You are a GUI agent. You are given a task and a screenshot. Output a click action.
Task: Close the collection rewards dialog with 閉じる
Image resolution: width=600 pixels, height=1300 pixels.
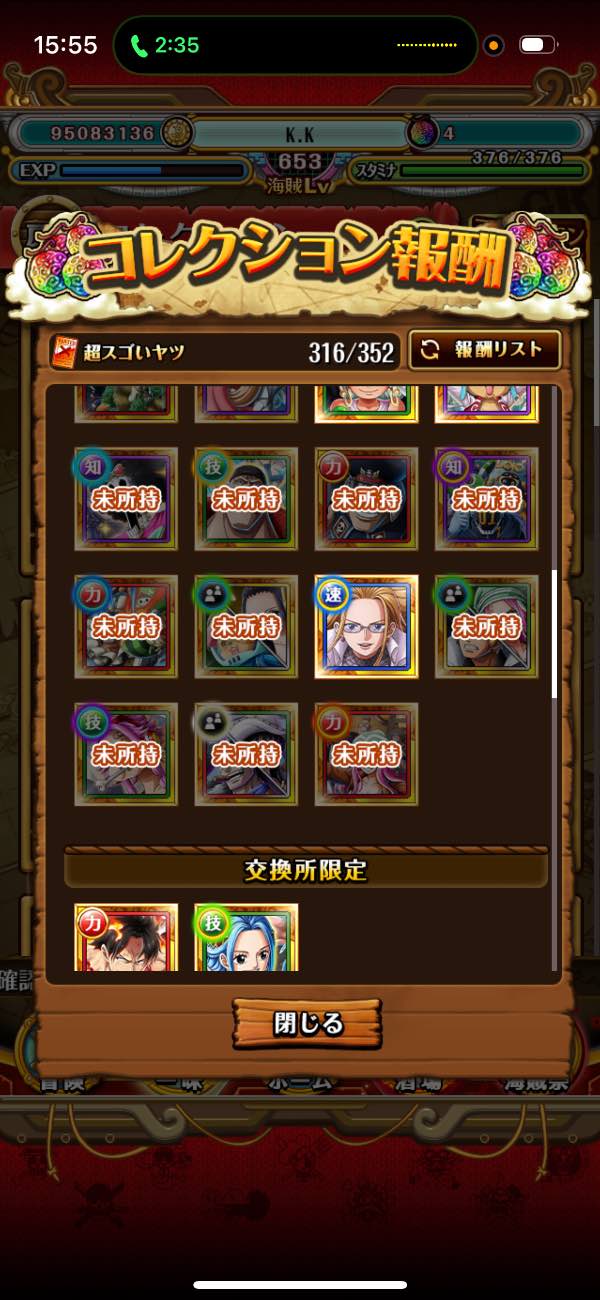(x=308, y=1023)
